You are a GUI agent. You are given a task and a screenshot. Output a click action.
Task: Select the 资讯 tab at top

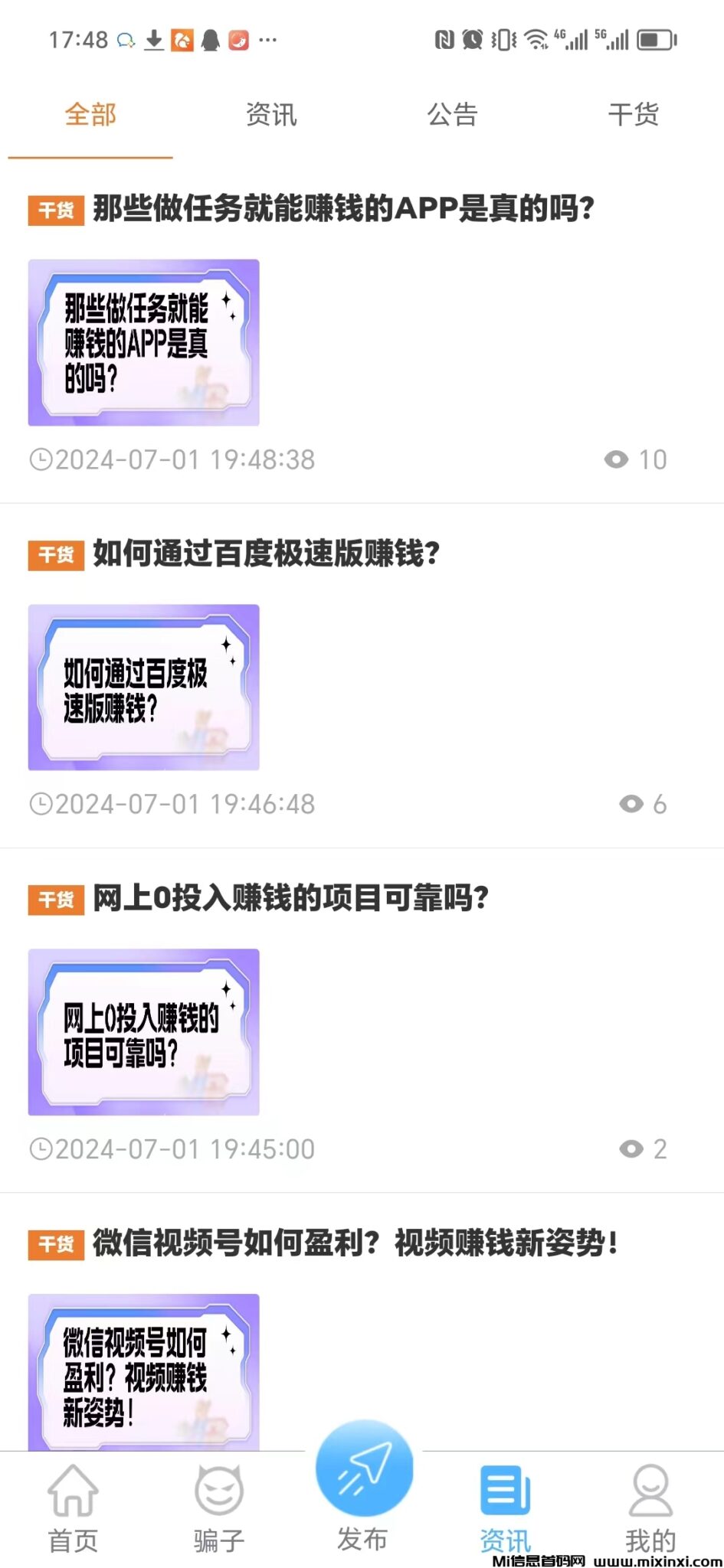270,113
